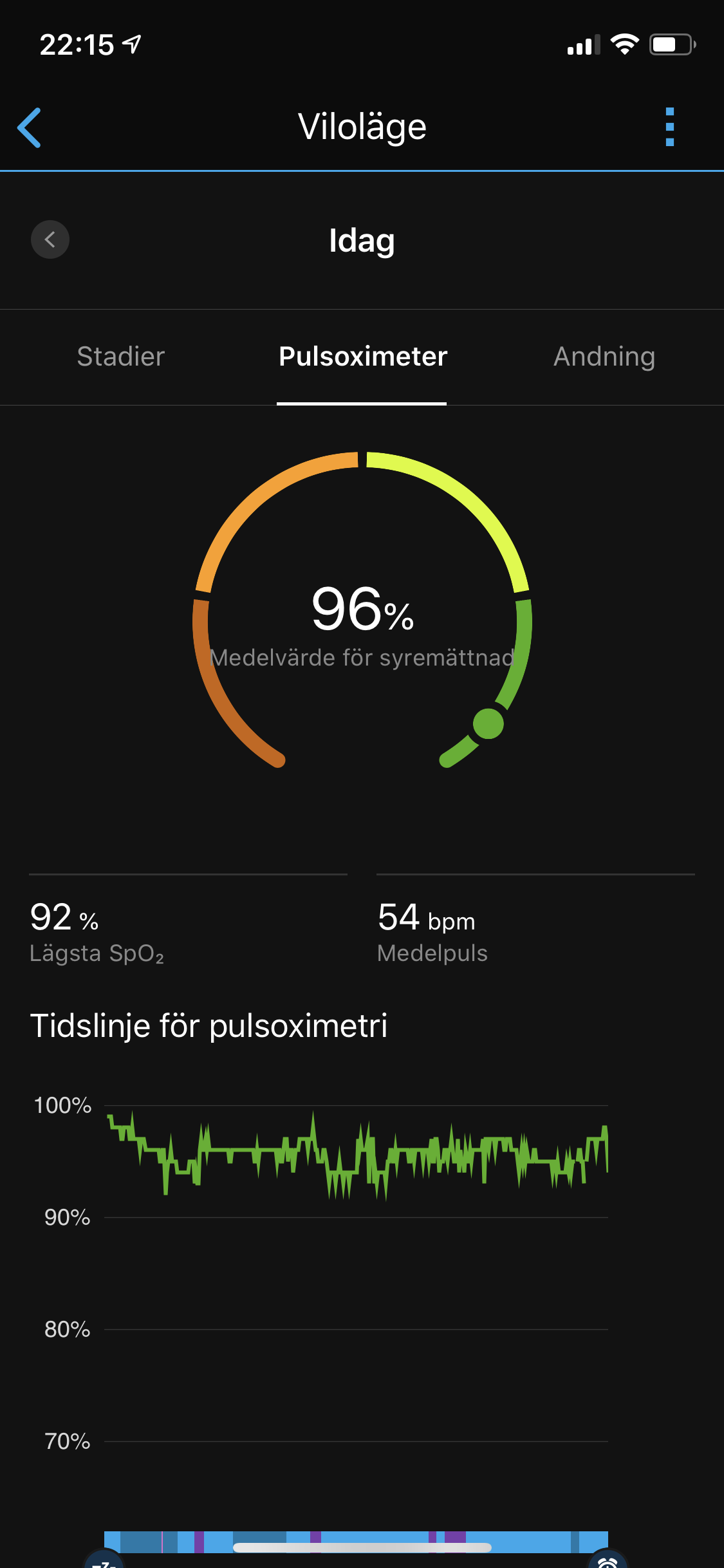Switch to the Stadier tab
This screenshot has height=1568, width=724.
pyautogui.click(x=121, y=357)
